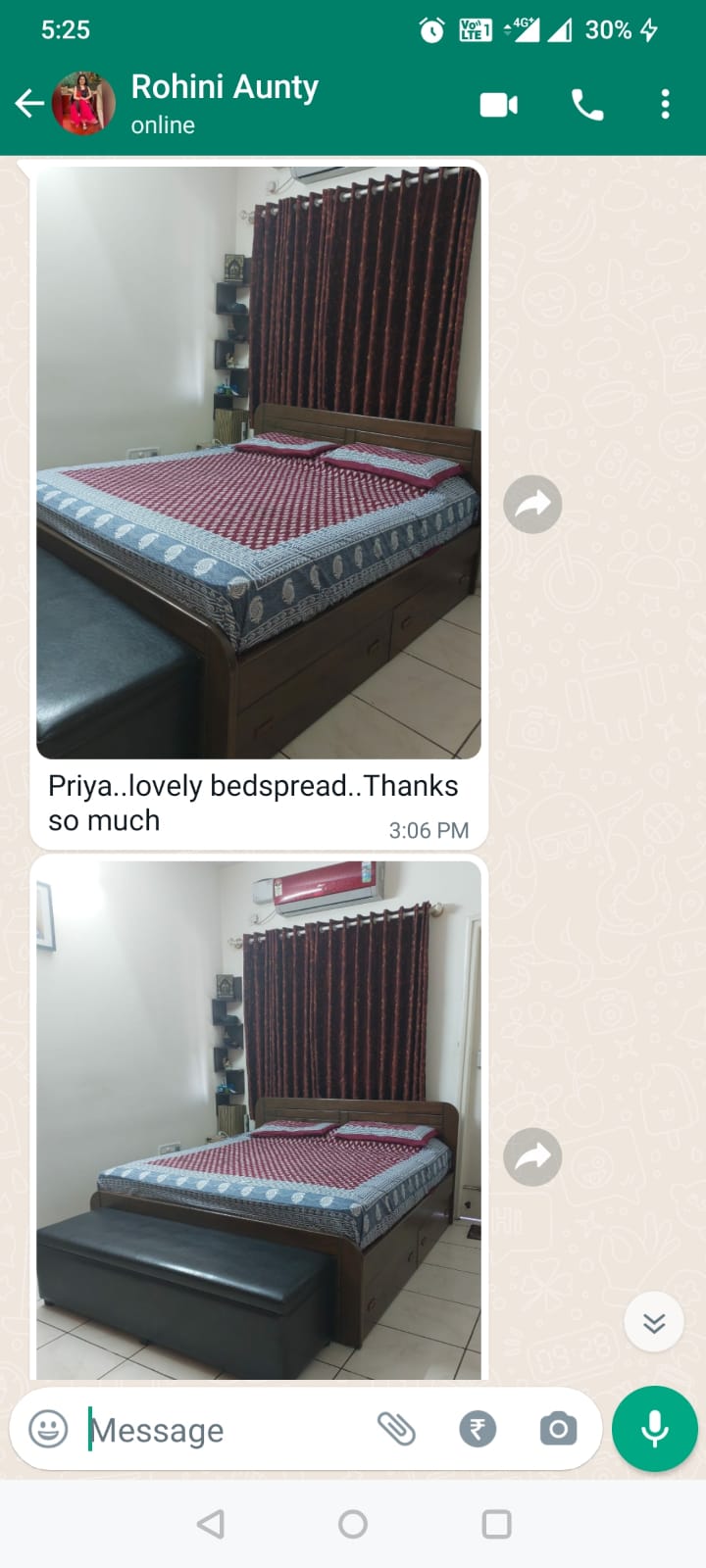The width and height of the screenshot is (706, 1568).
Task: Open the second bedroom photo without caption
Action: click(x=259, y=1119)
